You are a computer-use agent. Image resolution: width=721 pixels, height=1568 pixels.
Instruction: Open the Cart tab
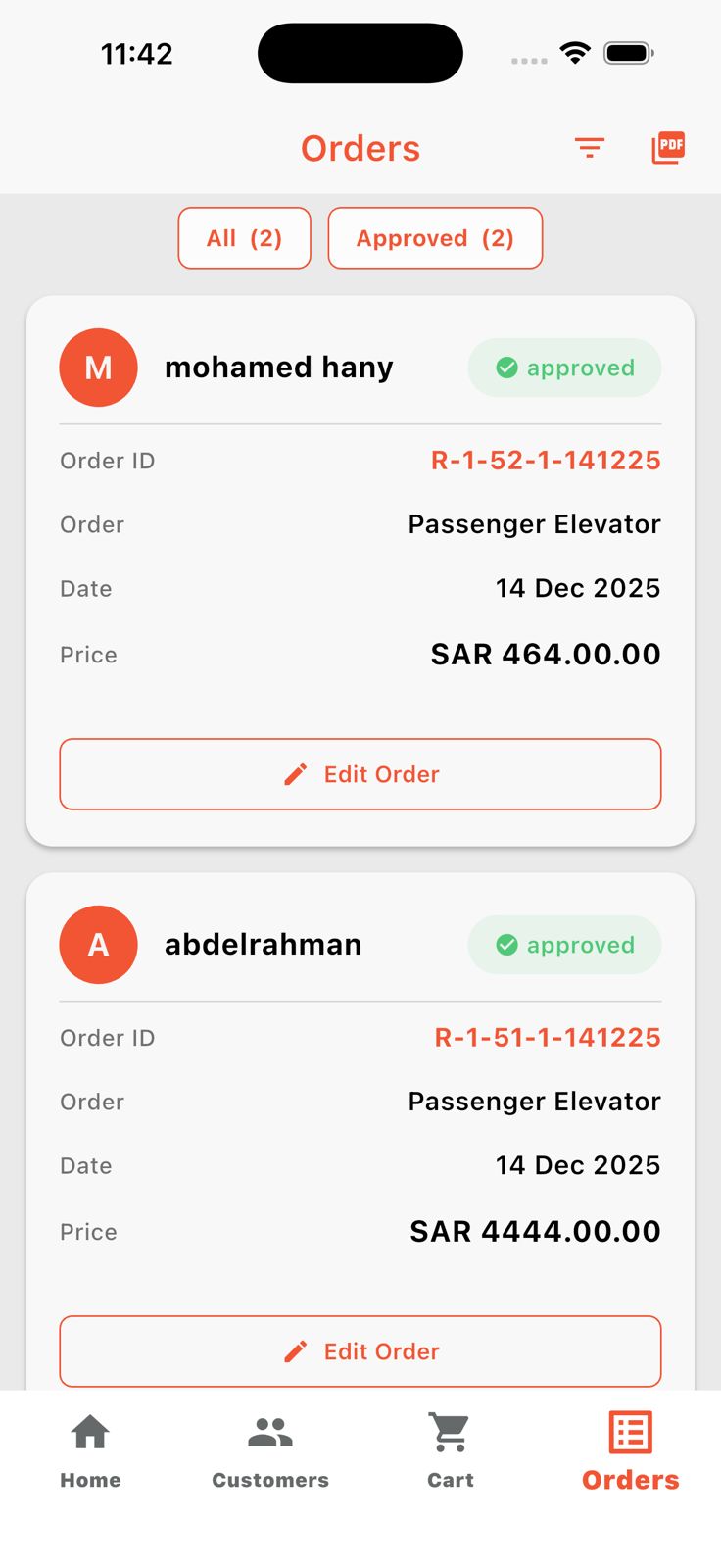coord(451,1451)
